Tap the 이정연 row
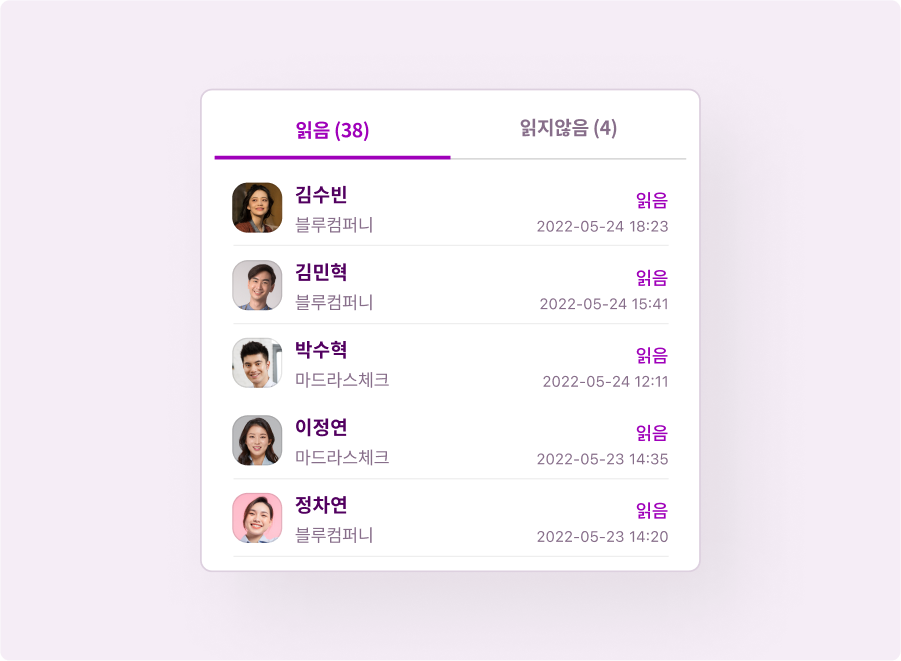 (x=450, y=441)
